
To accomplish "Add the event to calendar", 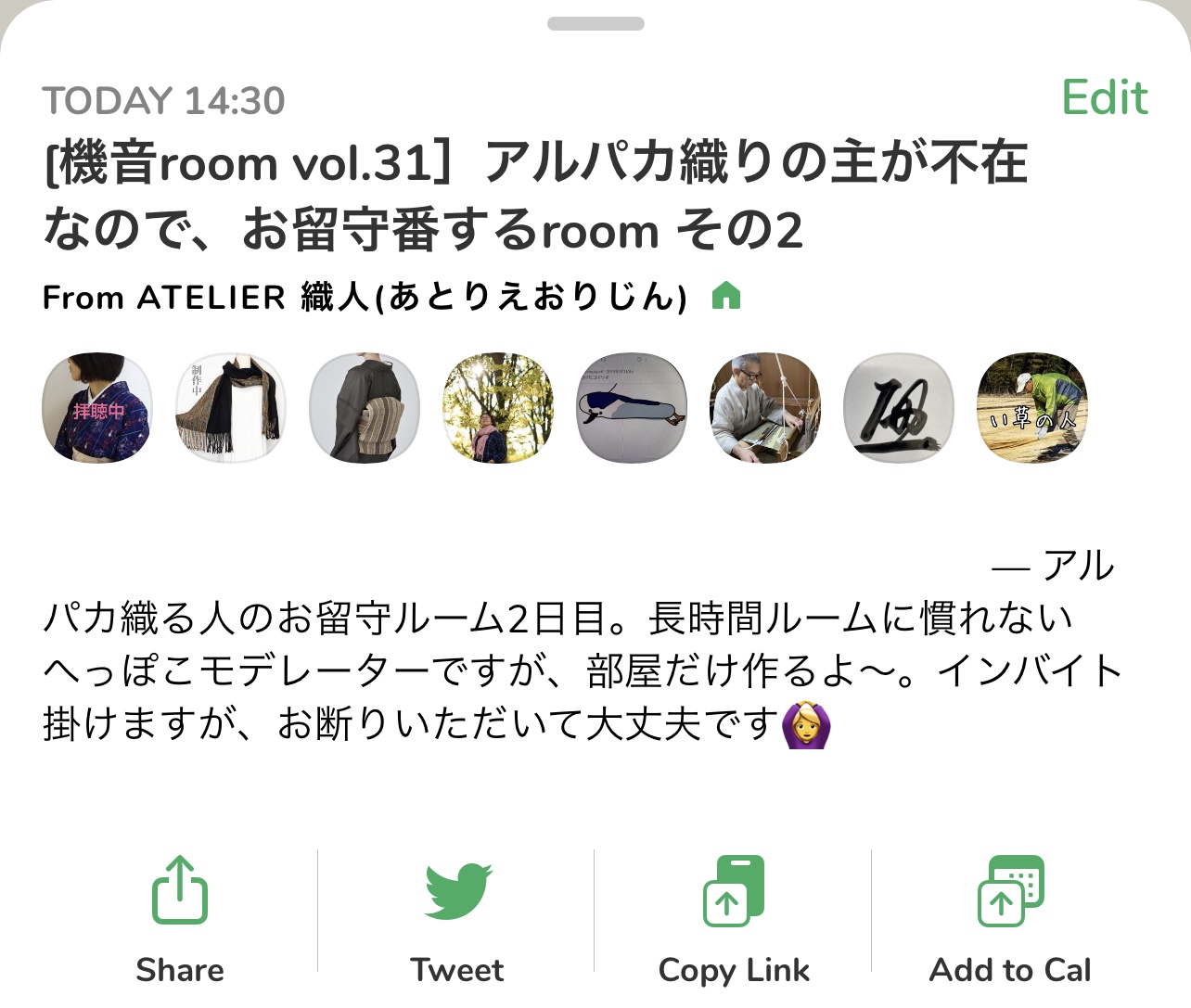I will (1010, 918).
